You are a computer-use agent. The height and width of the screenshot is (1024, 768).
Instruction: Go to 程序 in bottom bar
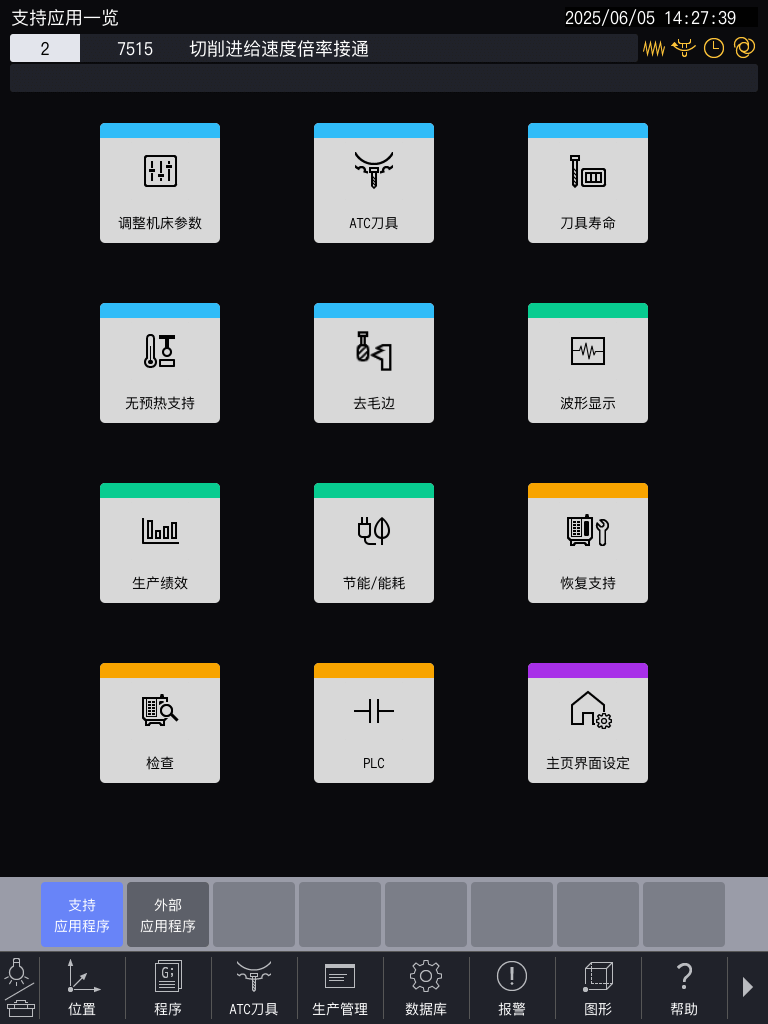click(x=168, y=988)
